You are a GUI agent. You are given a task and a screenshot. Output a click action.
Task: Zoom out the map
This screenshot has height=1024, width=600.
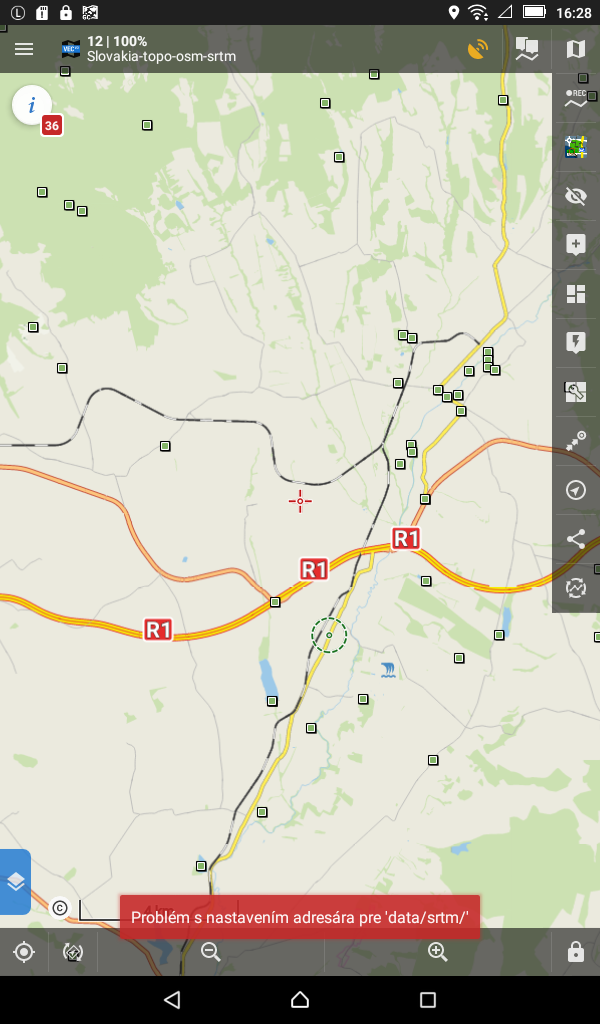pyautogui.click(x=211, y=952)
